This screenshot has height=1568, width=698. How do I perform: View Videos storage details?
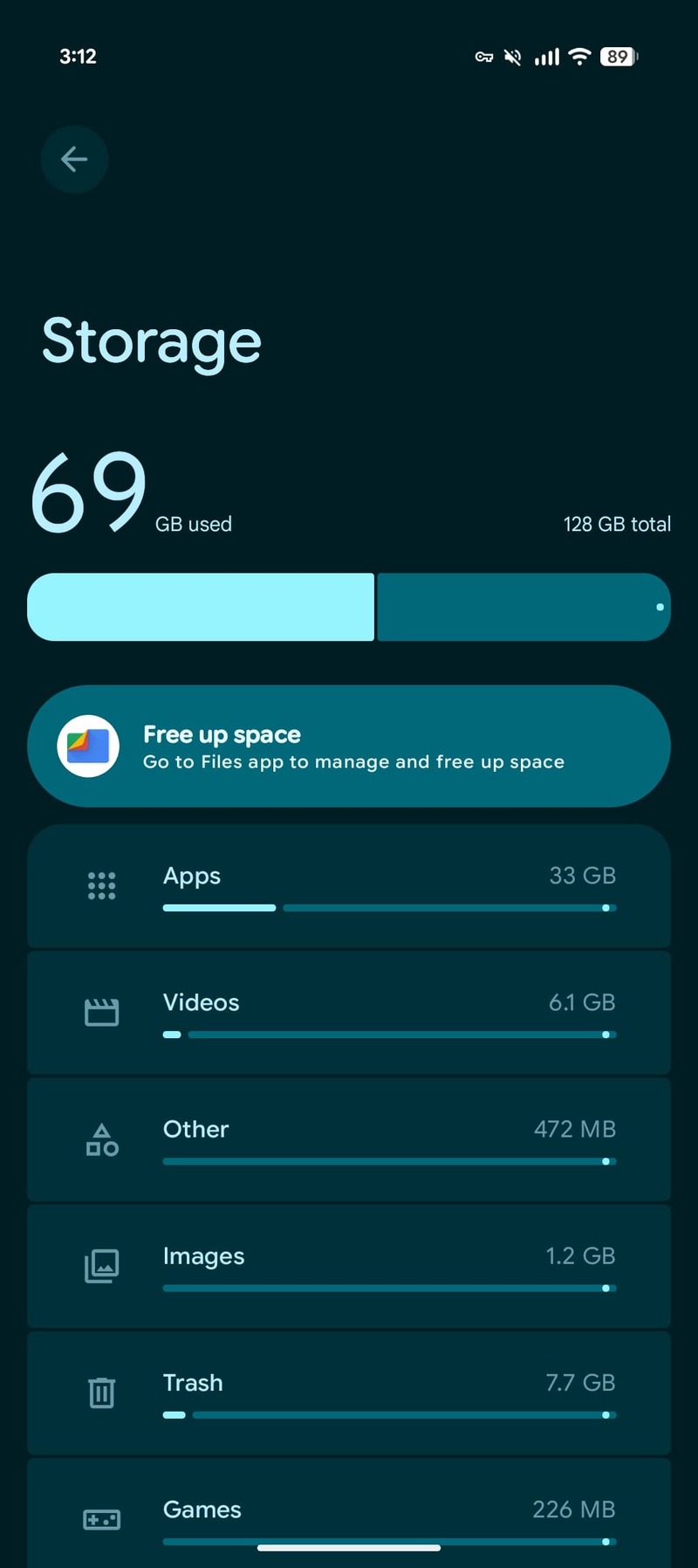tap(349, 1013)
